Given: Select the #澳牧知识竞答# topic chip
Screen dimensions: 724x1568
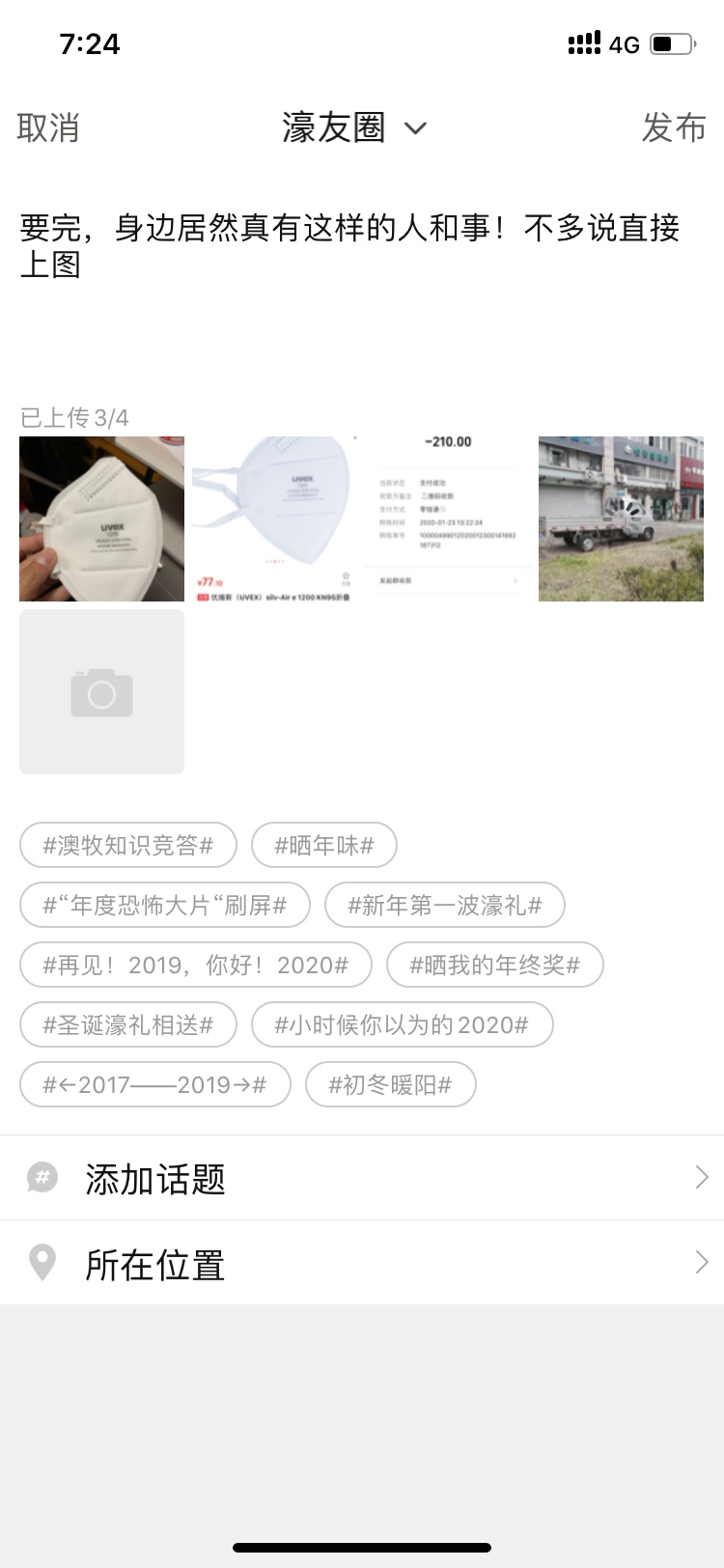Looking at the screenshot, I should coord(127,846).
